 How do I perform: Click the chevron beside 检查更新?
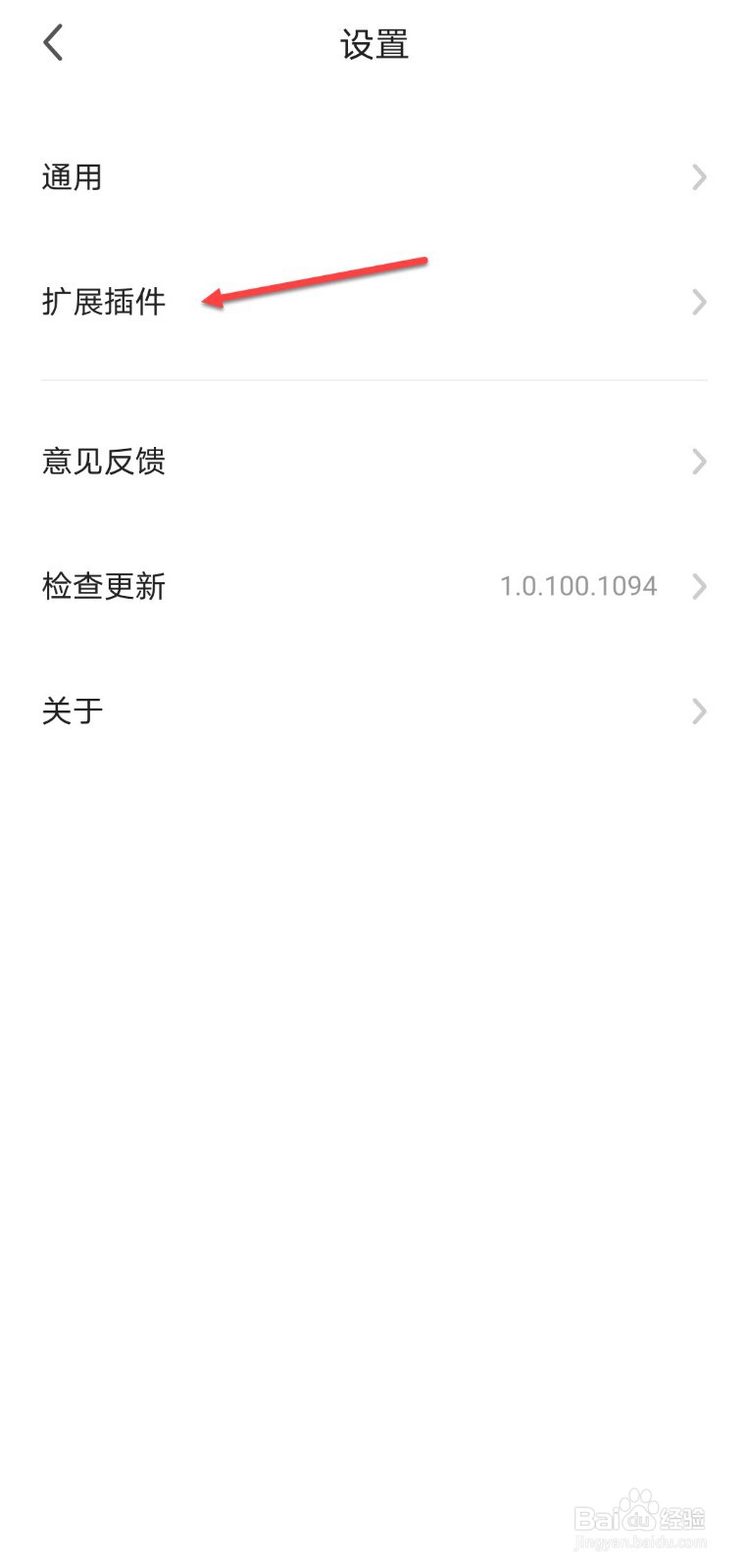click(x=699, y=586)
